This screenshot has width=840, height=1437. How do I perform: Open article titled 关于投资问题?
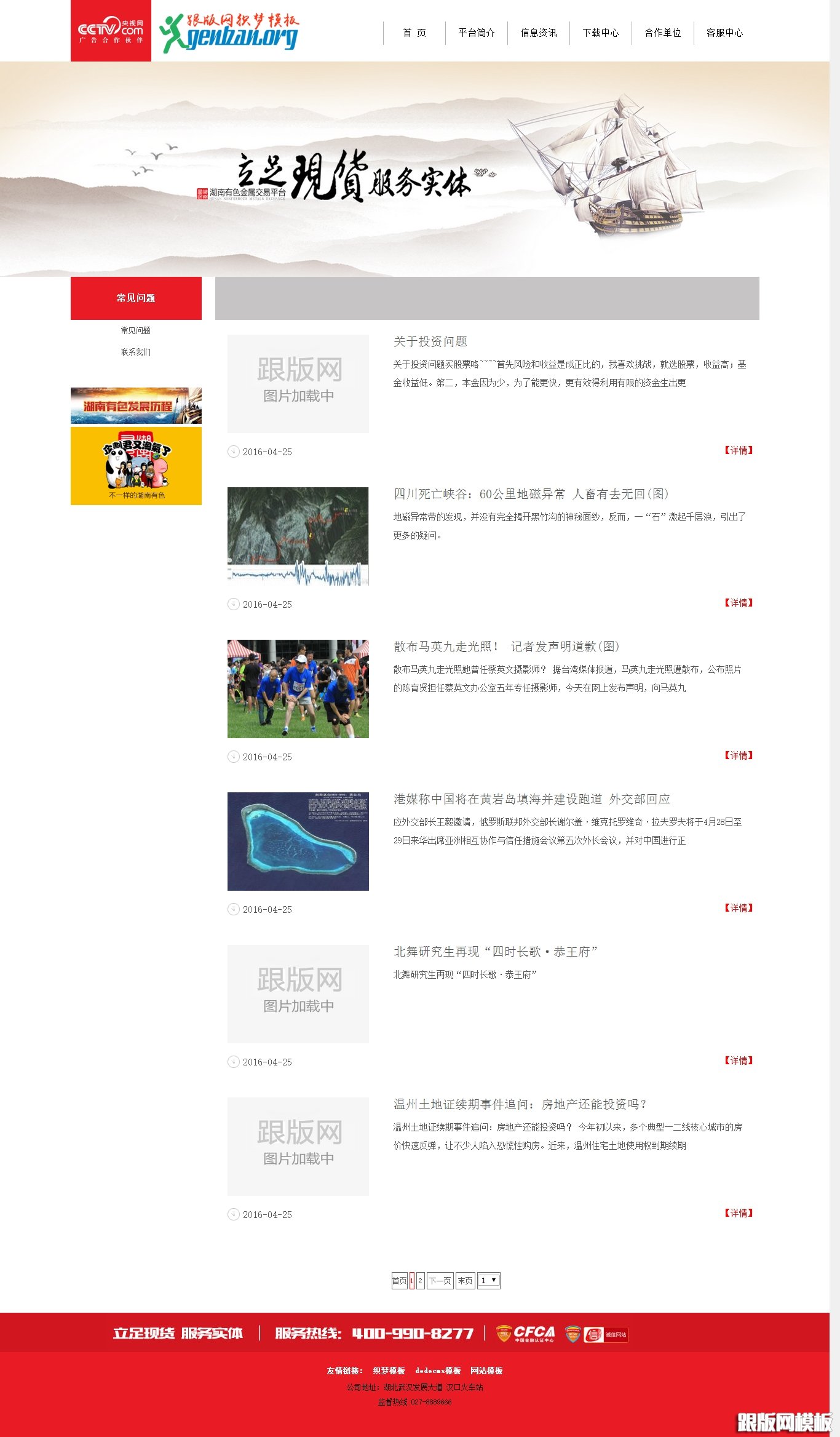[430, 341]
